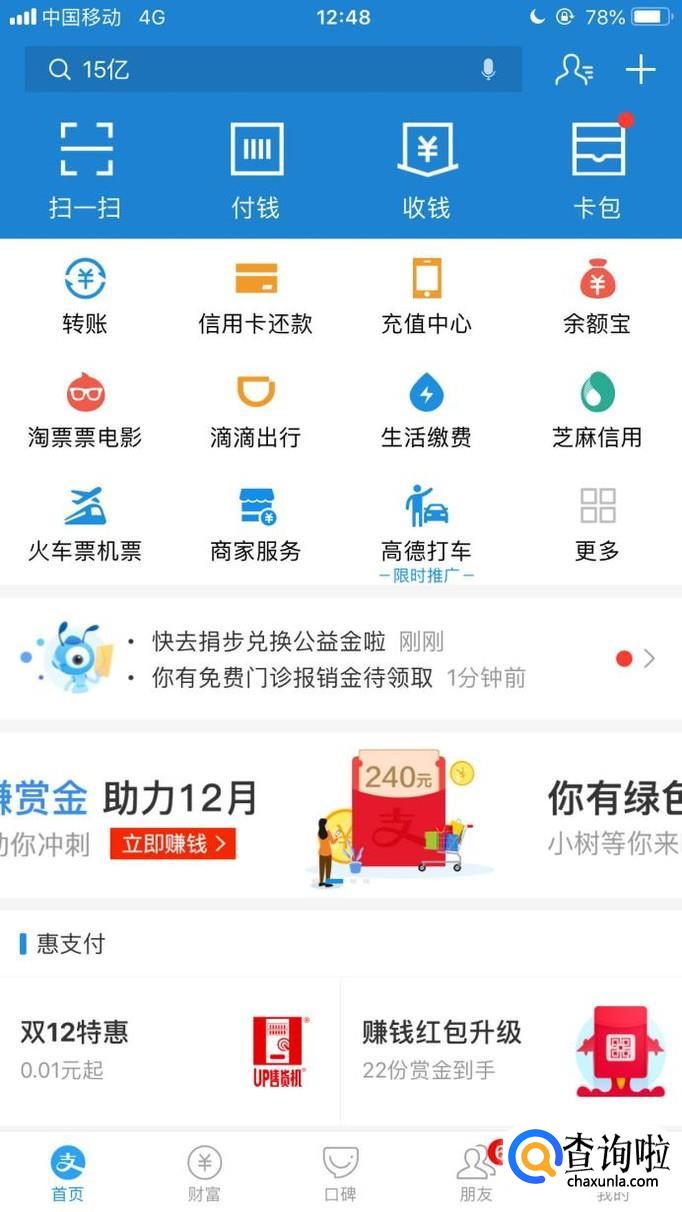
Task: Tap the microphone voice search icon
Action: (488, 70)
